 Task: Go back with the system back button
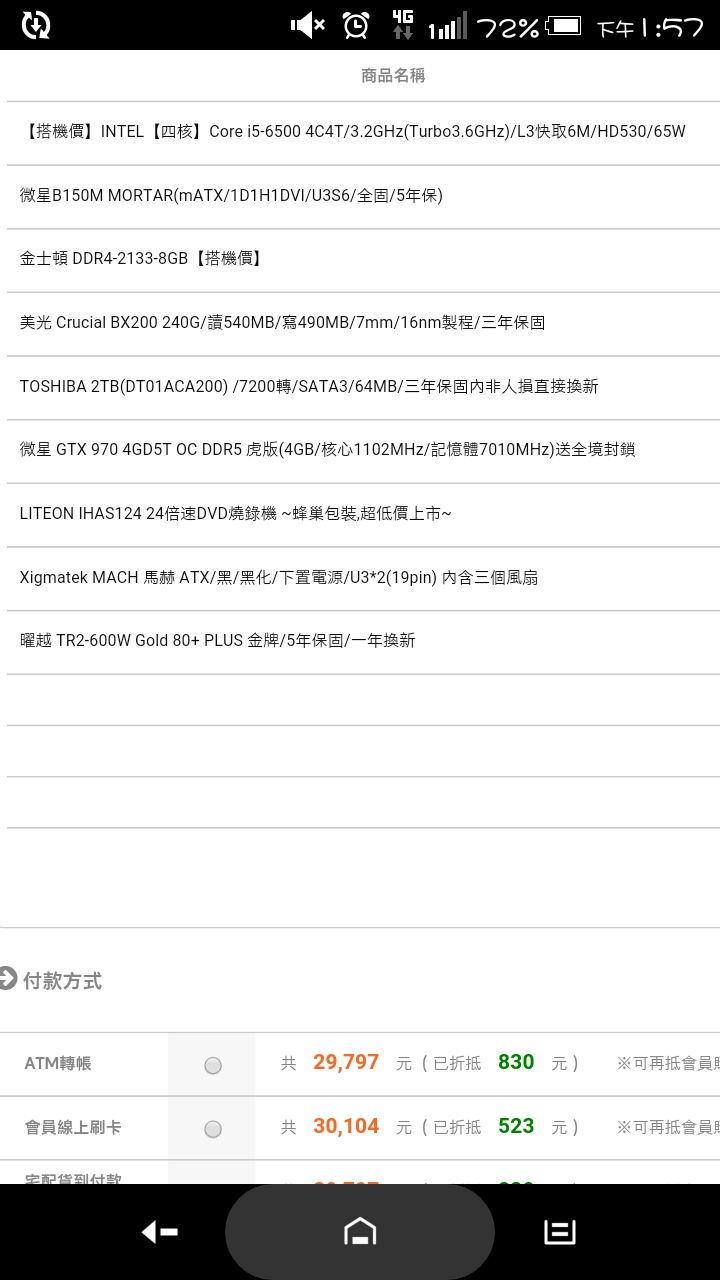tap(160, 1232)
